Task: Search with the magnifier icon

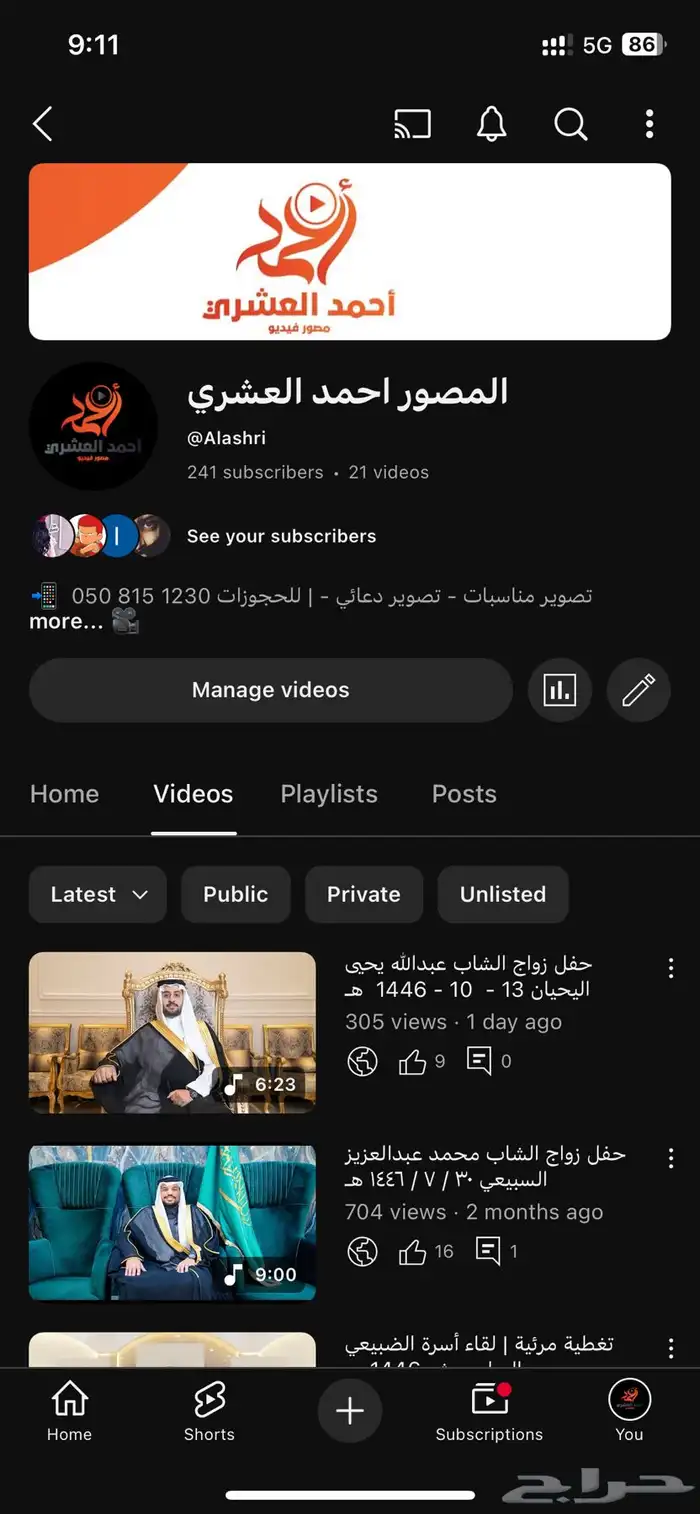Action: [570, 124]
